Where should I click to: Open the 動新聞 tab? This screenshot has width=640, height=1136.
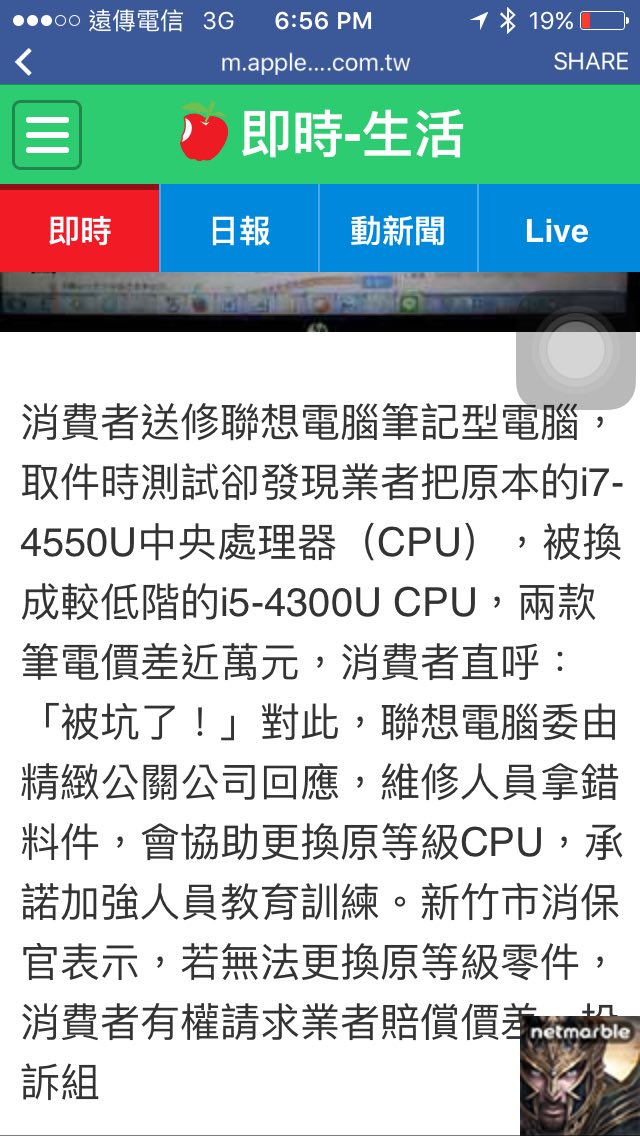click(x=398, y=231)
